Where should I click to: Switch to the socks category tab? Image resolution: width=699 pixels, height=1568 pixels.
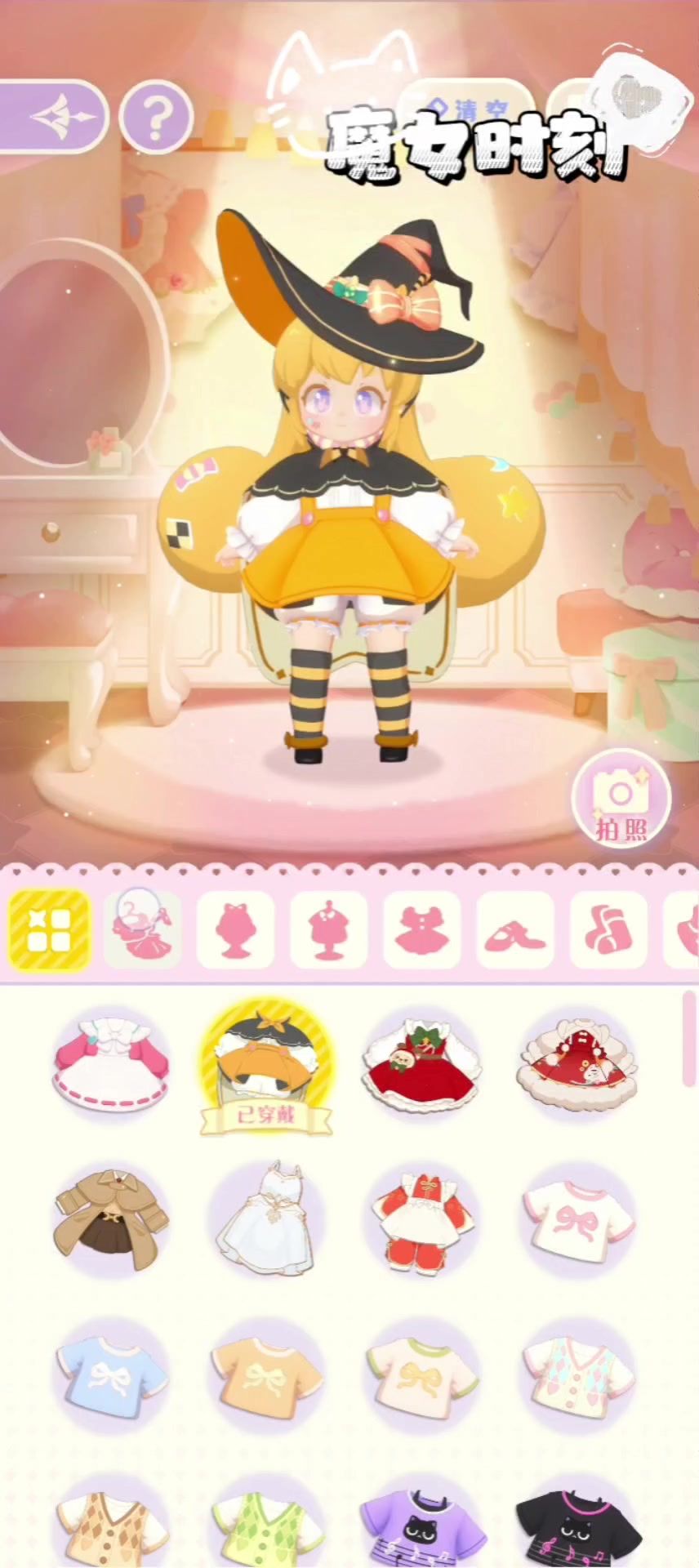(608, 929)
